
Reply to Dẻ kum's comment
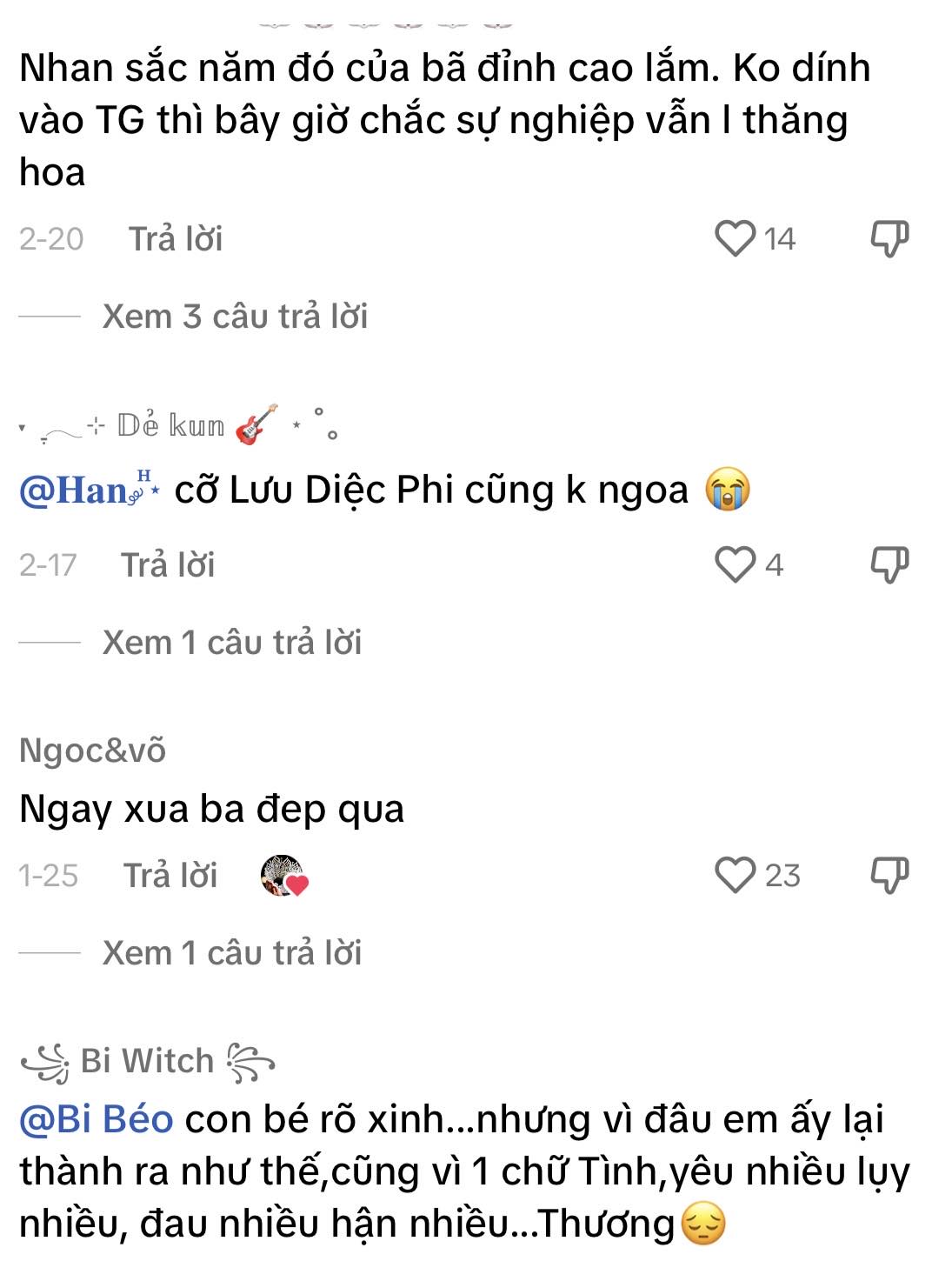[x=168, y=565]
